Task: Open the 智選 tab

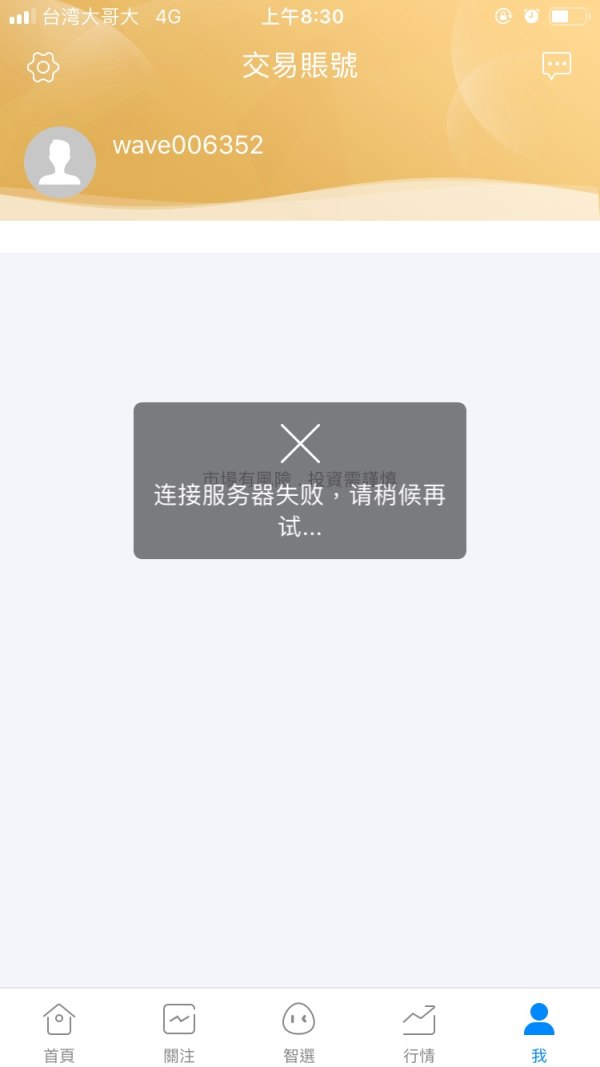Action: coord(299,1032)
